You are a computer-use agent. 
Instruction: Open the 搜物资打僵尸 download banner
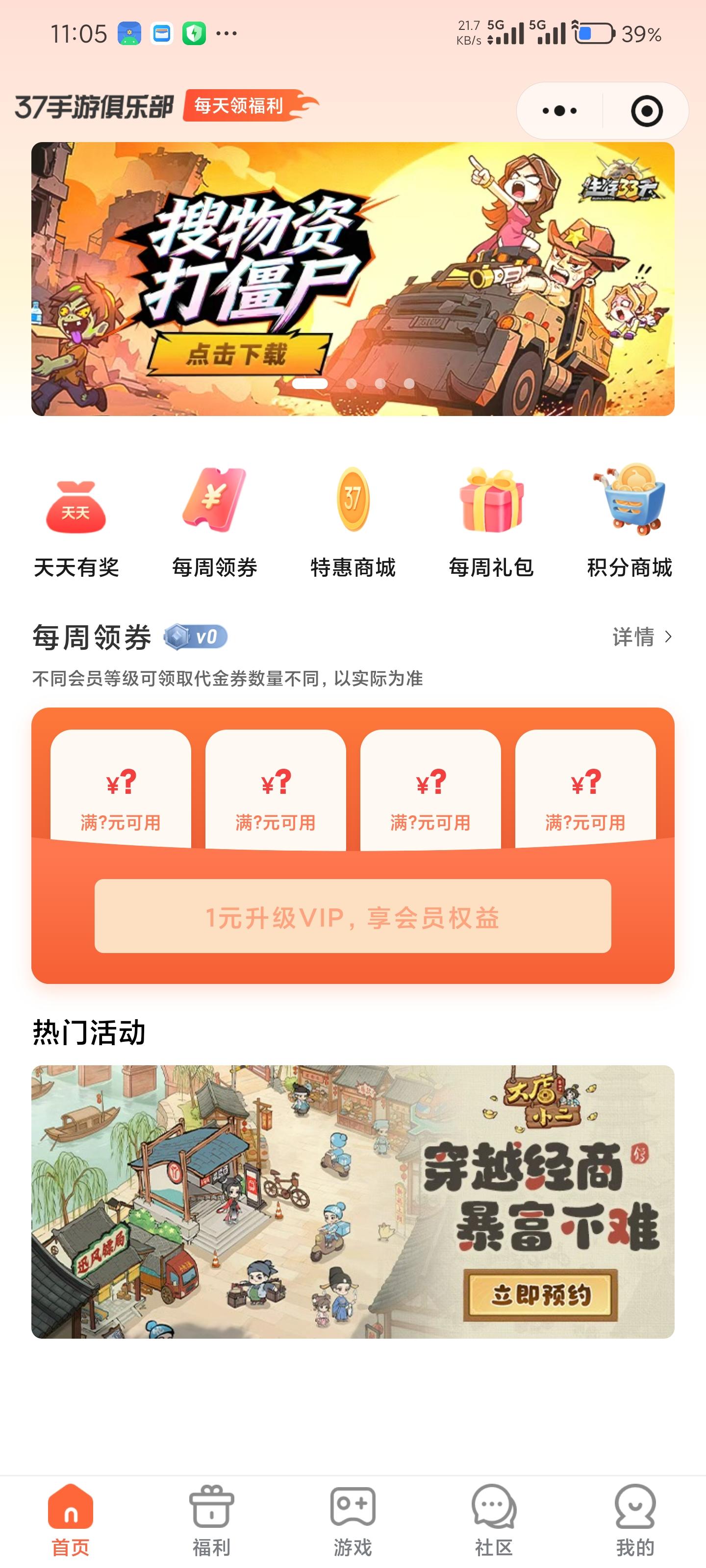tap(353, 279)
